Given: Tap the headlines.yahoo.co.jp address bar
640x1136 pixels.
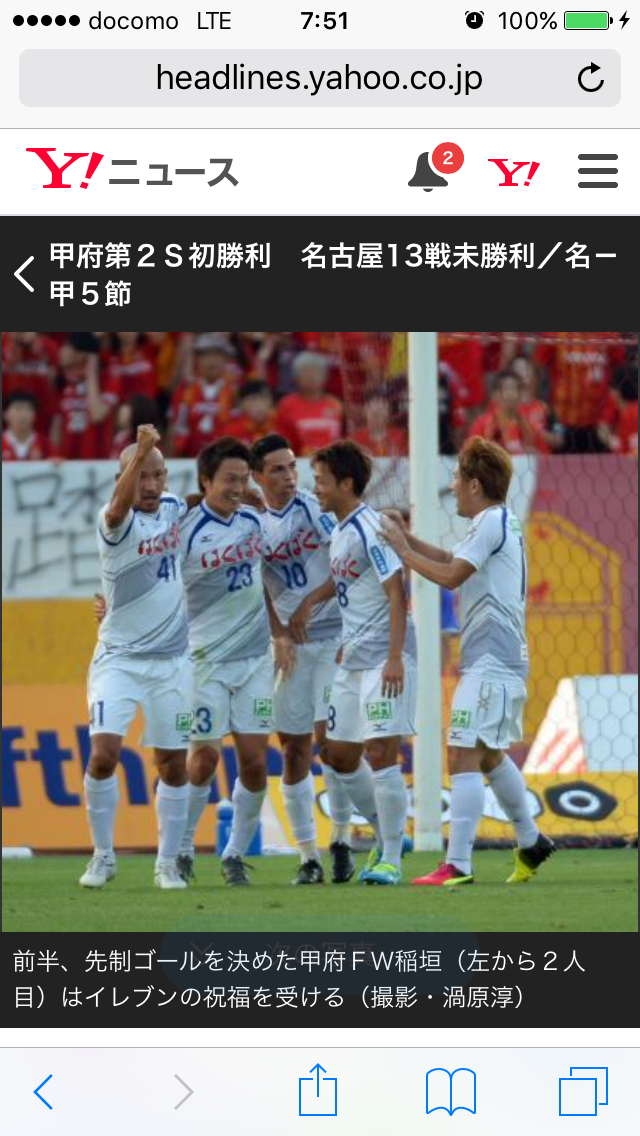Looking at the screenshot, I should [x=318, y=78].
